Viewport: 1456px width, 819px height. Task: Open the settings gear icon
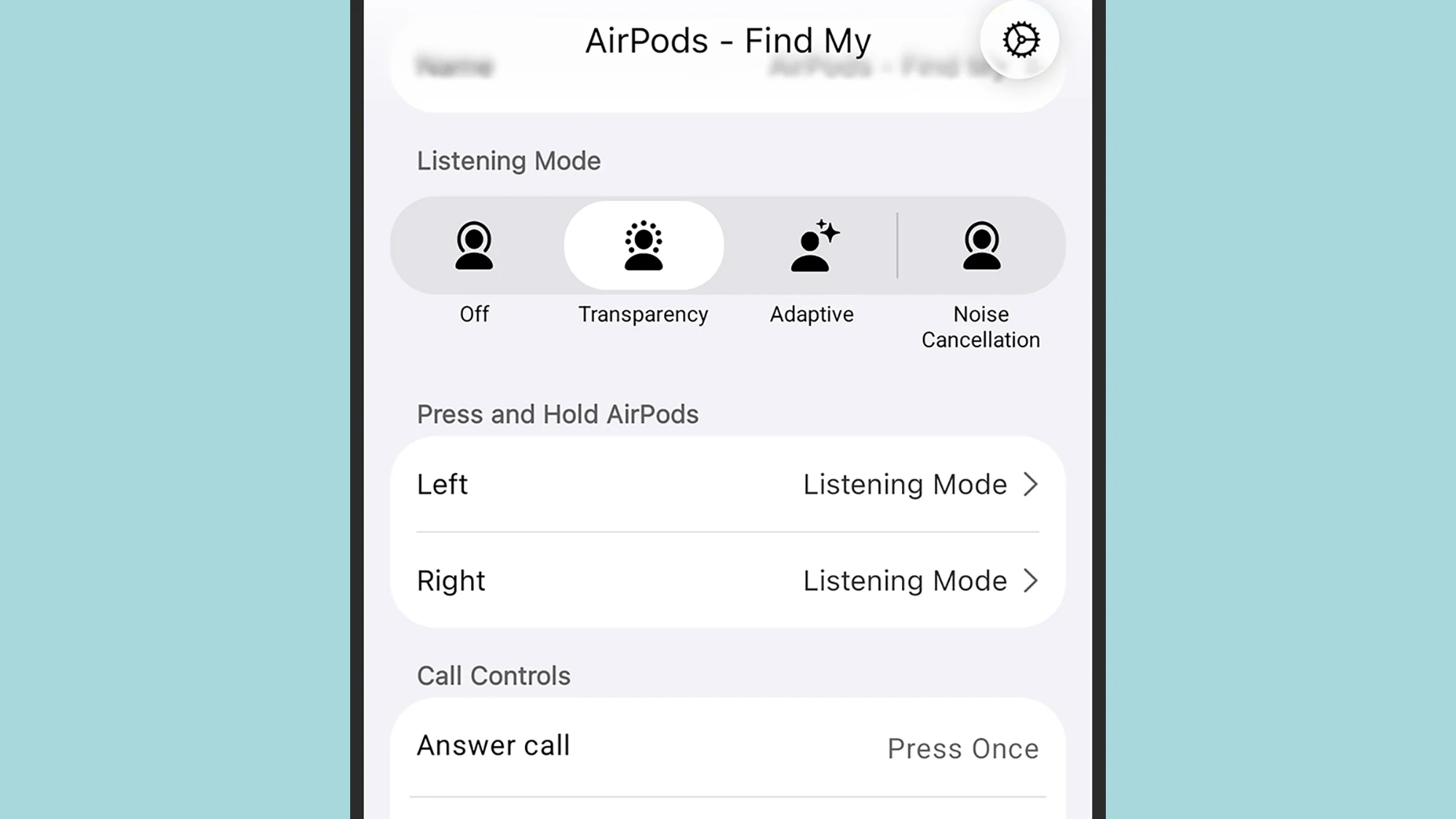[1020, 40]
